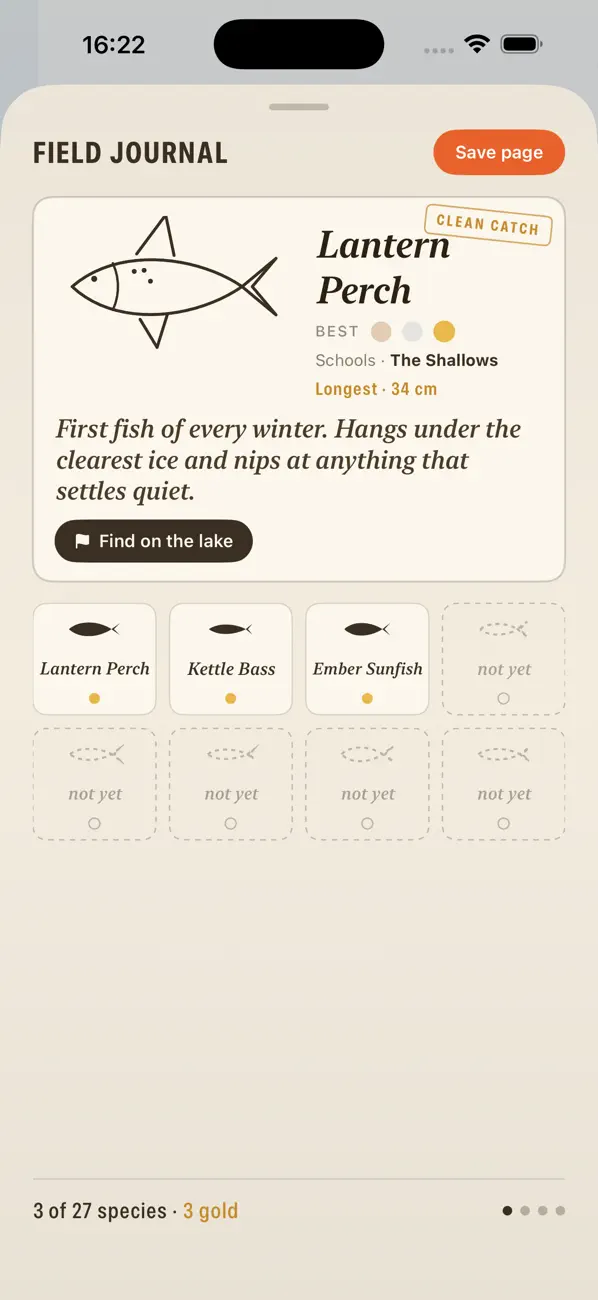Select the Lantern Perch tile
Image resolution: width=598 pixels, height=1300 pixels.
(x=95, y=659)
